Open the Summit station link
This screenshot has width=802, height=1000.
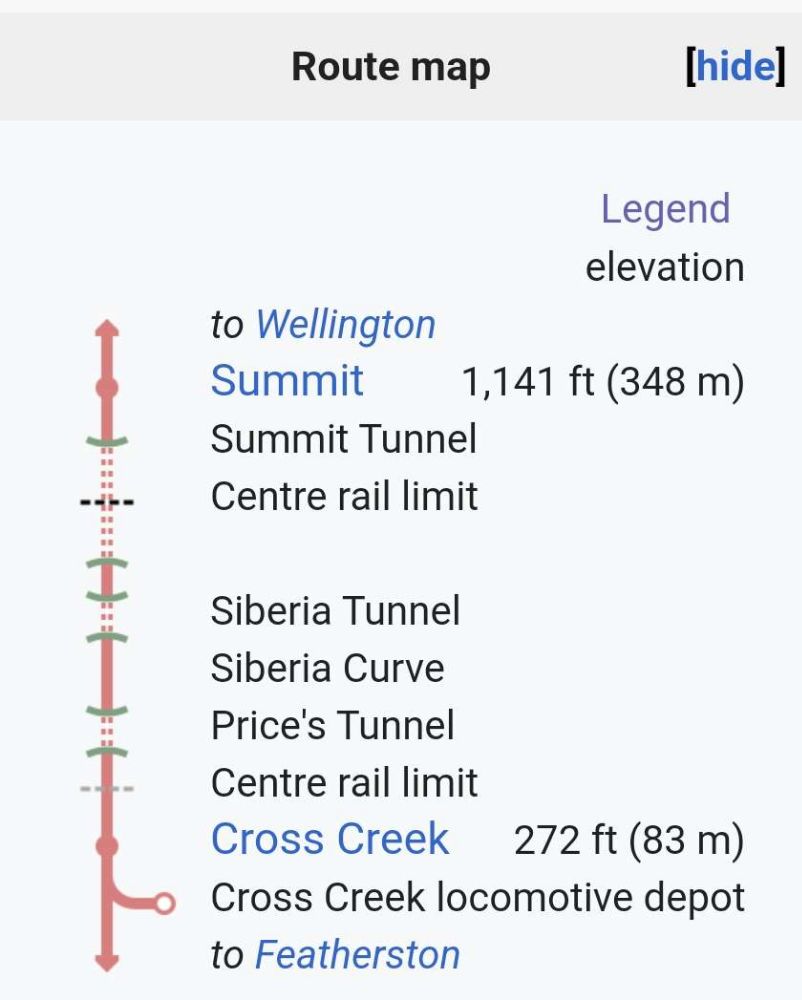coord(287,381)
